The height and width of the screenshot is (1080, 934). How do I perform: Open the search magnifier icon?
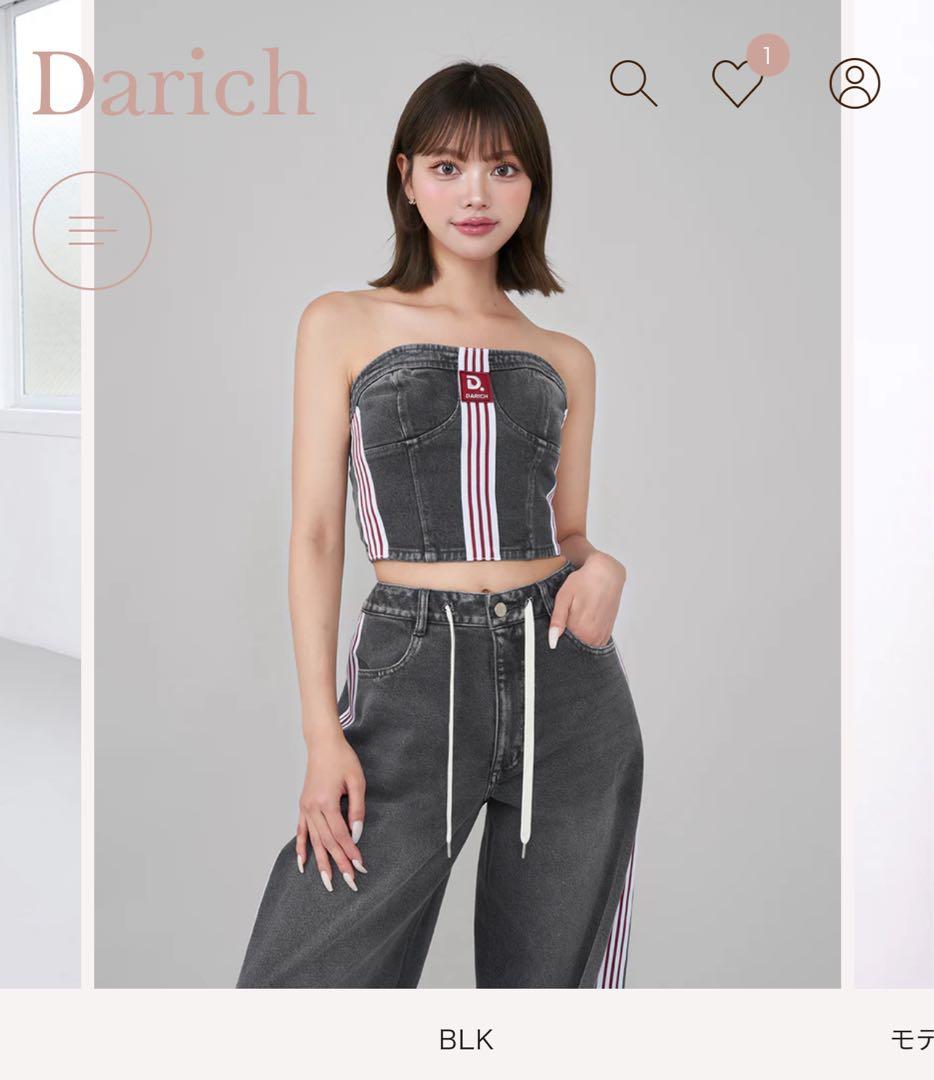(633, 83)
